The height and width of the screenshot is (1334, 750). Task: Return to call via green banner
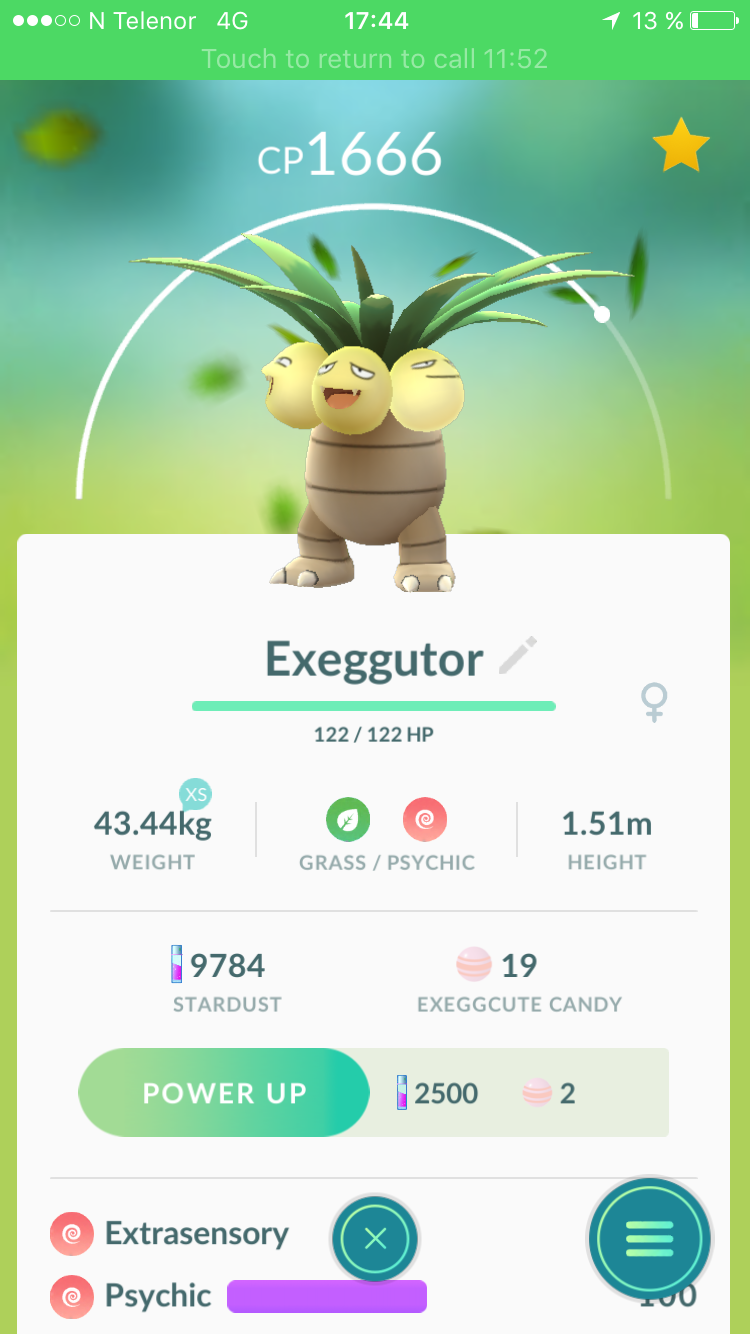tap(375, 59)
